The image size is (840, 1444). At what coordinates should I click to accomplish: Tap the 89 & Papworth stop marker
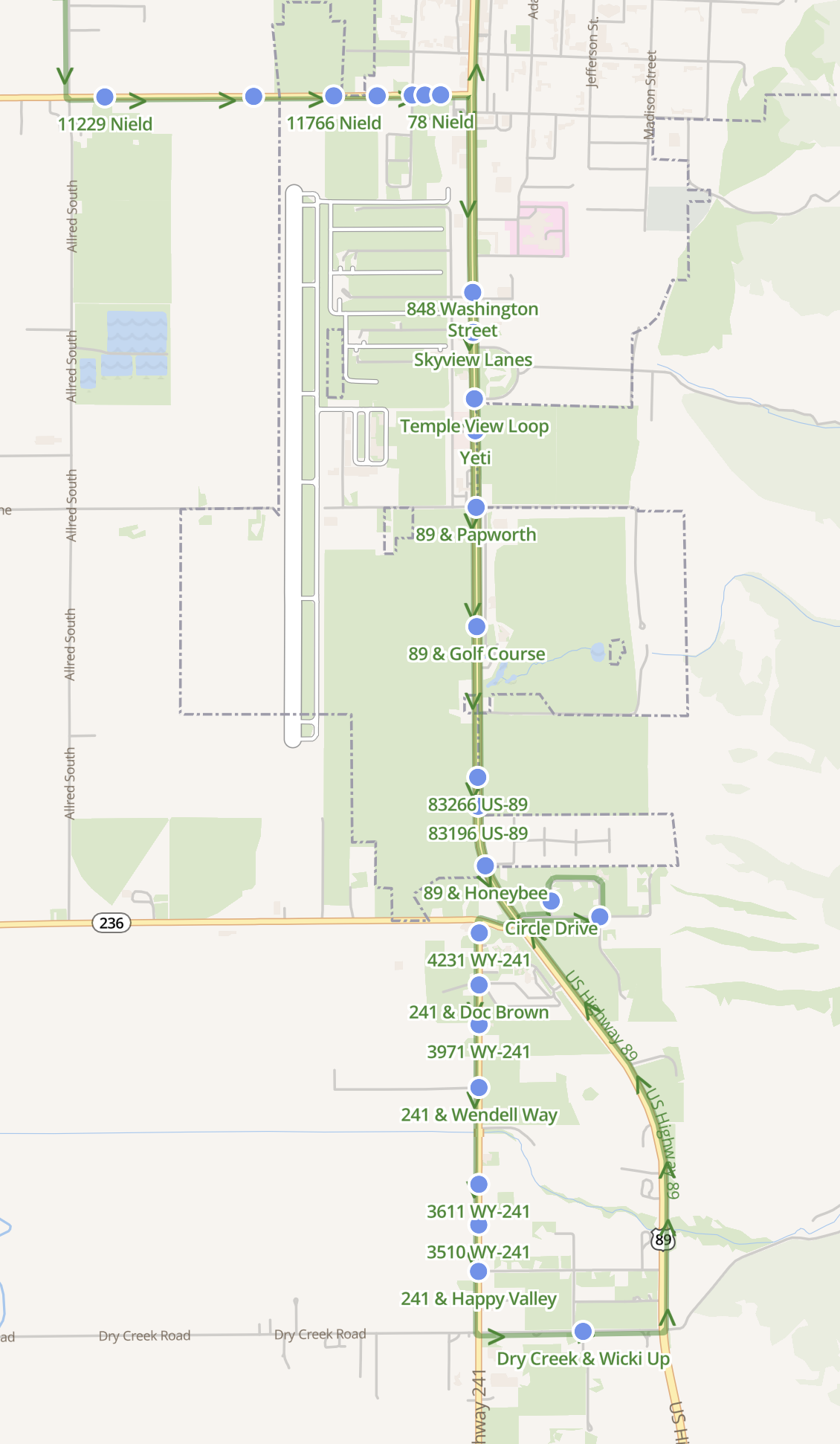[476, 508]
